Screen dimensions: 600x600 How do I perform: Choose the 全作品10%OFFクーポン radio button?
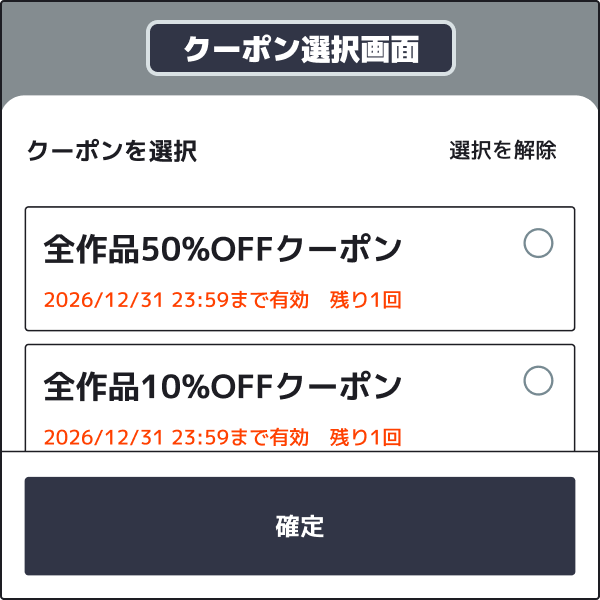[538, 380]
